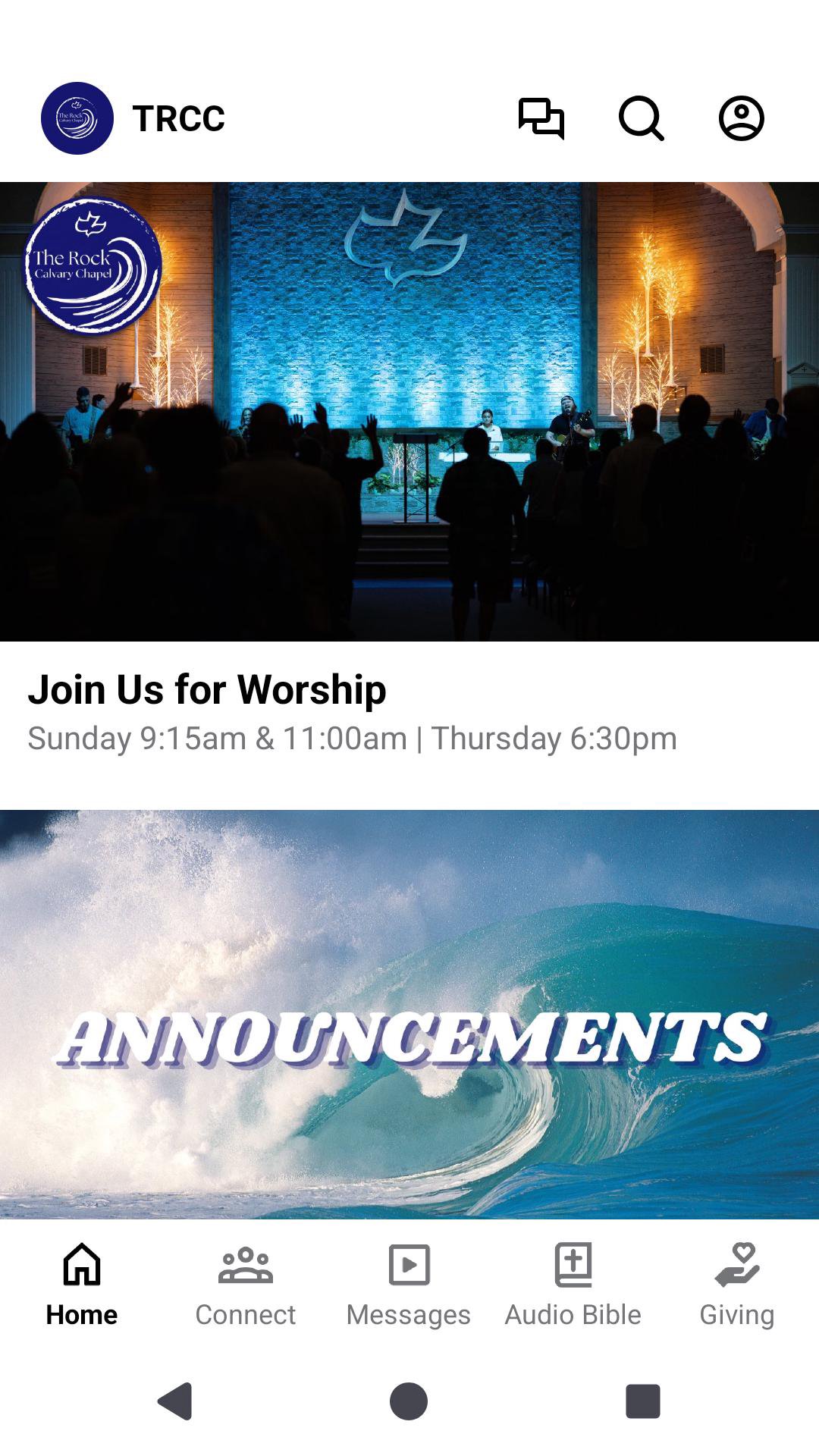Tap the system recent apps button
819x1456 pixels.
tap(642, 1401)
